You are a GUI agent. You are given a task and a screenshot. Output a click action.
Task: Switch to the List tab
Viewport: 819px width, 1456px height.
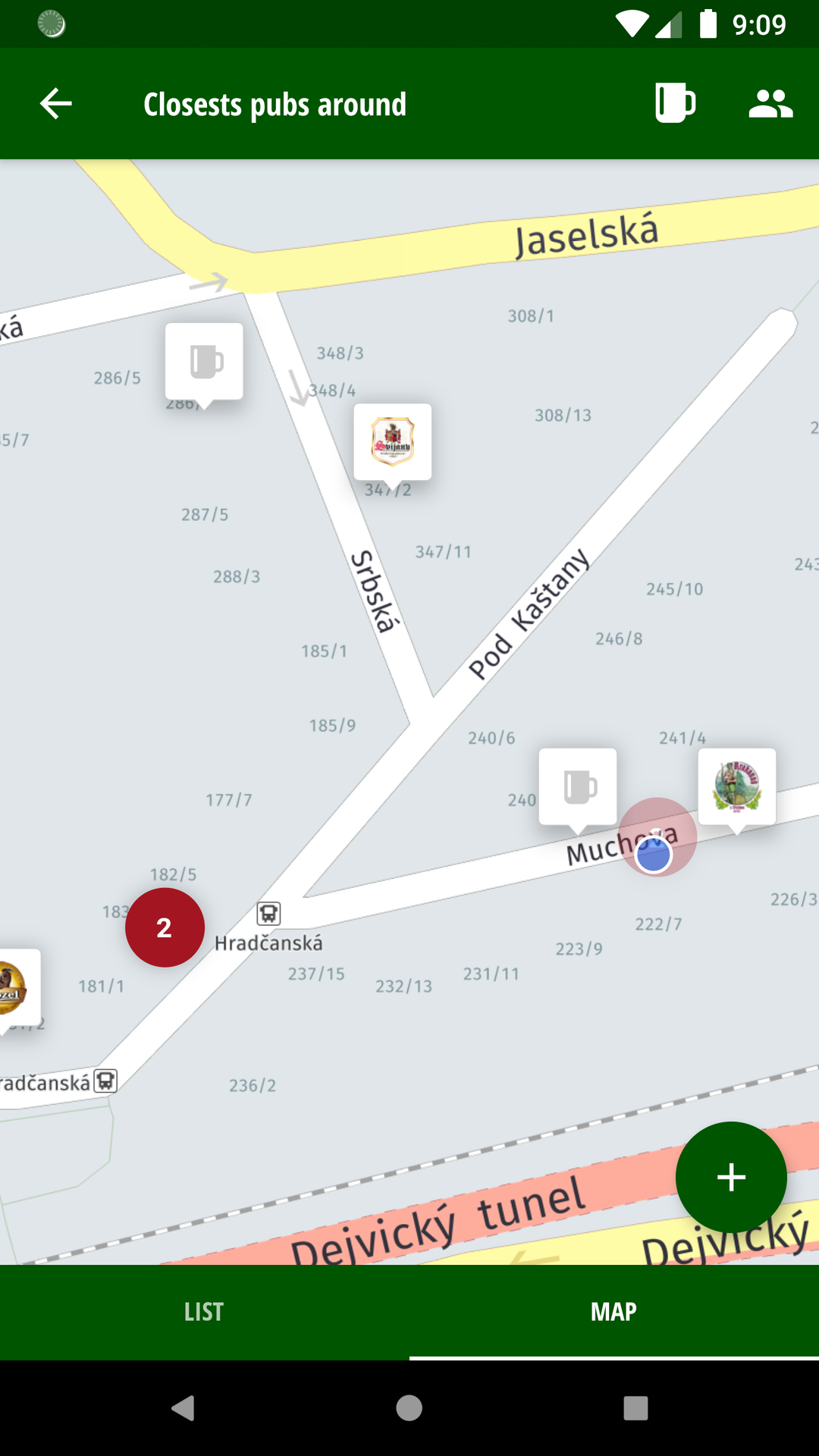204,1312
